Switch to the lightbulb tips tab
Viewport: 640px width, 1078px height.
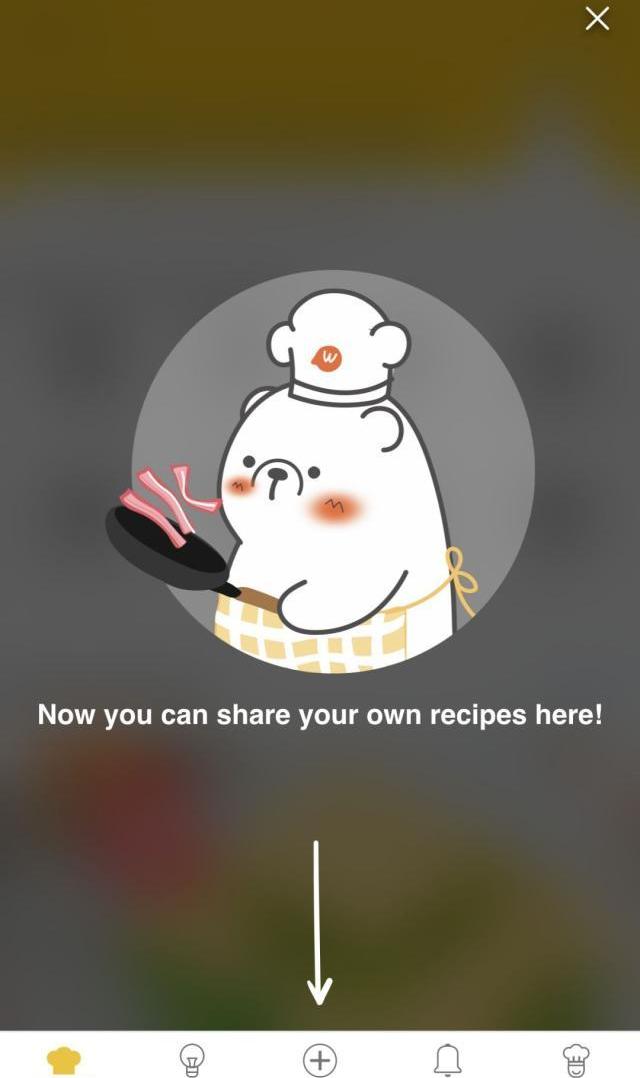pos(191,1058)
